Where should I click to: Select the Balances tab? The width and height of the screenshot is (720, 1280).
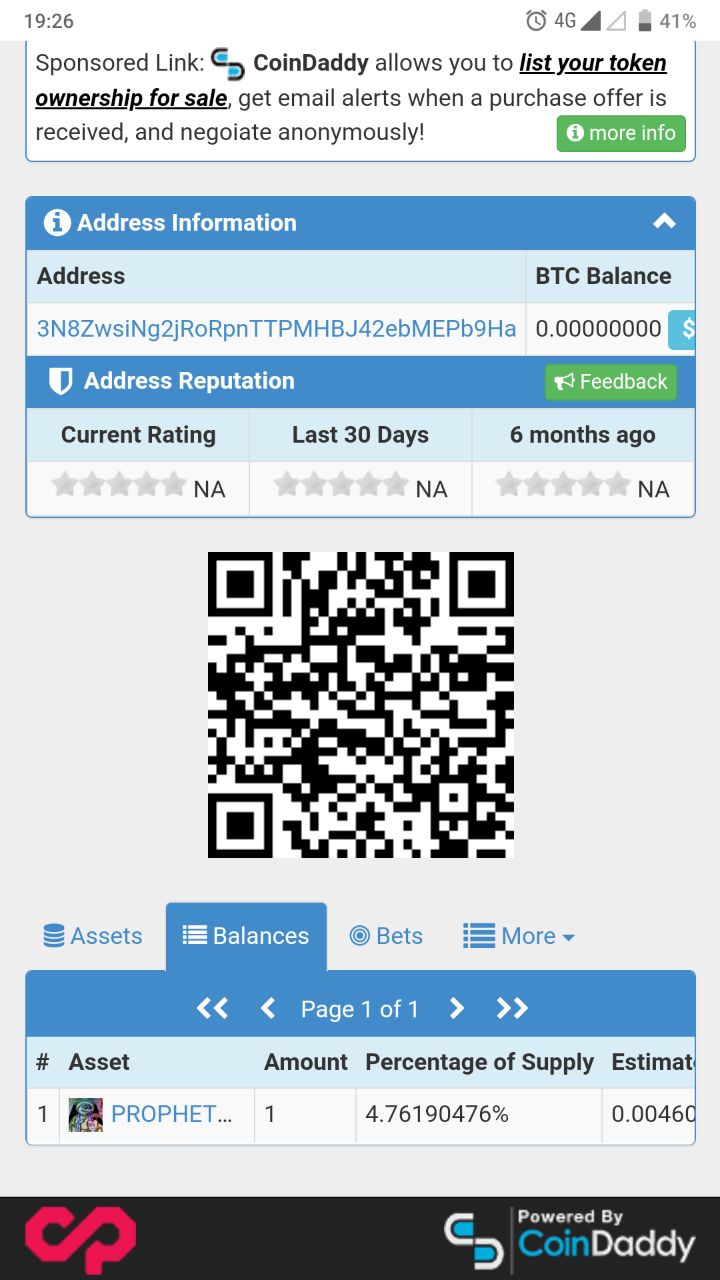(x=246, y=936)
